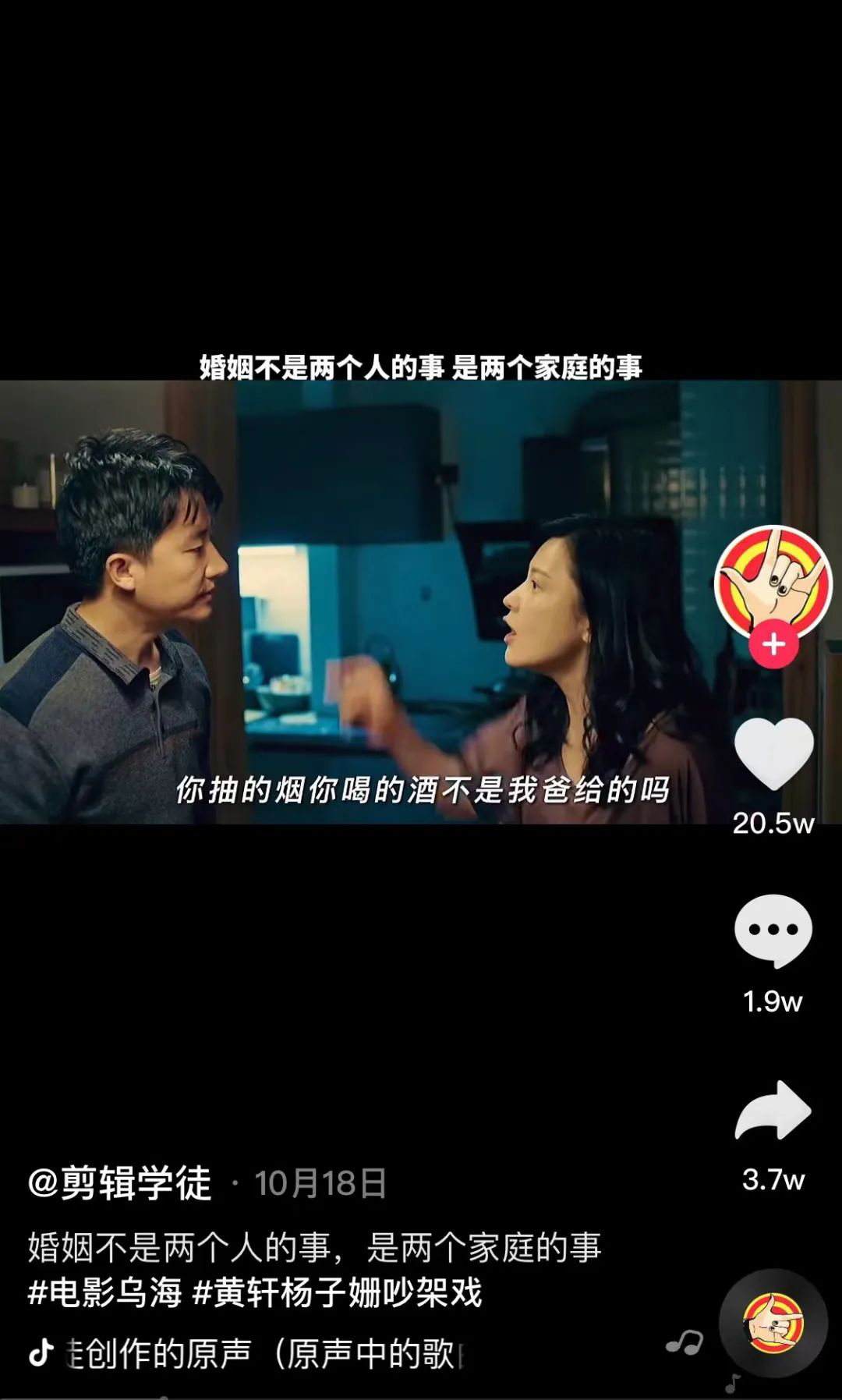Open the @剪辑学徒 username

click(120, 1183)
